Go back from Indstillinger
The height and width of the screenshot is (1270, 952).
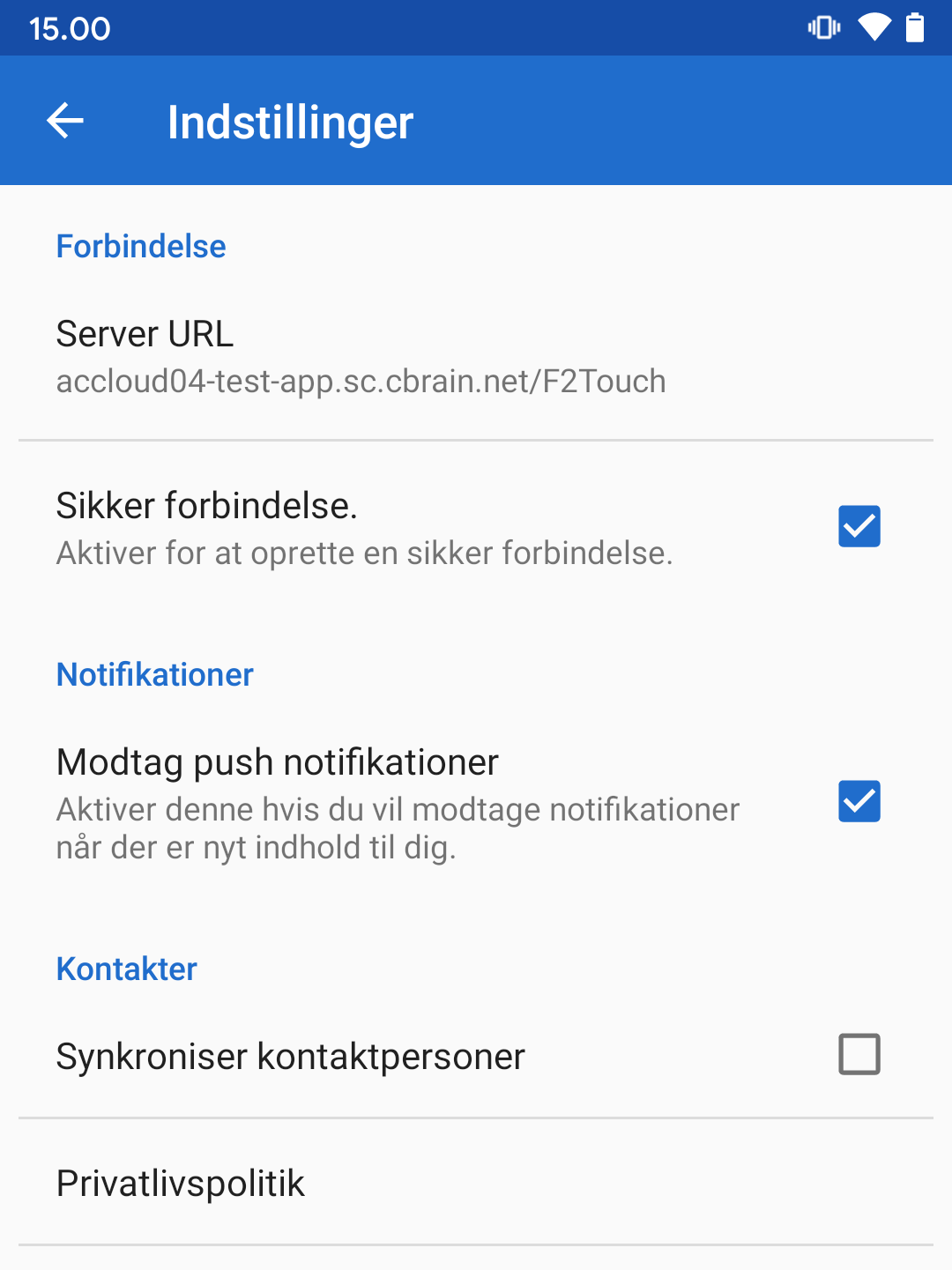pyautogui.click(x=65, y=121)
